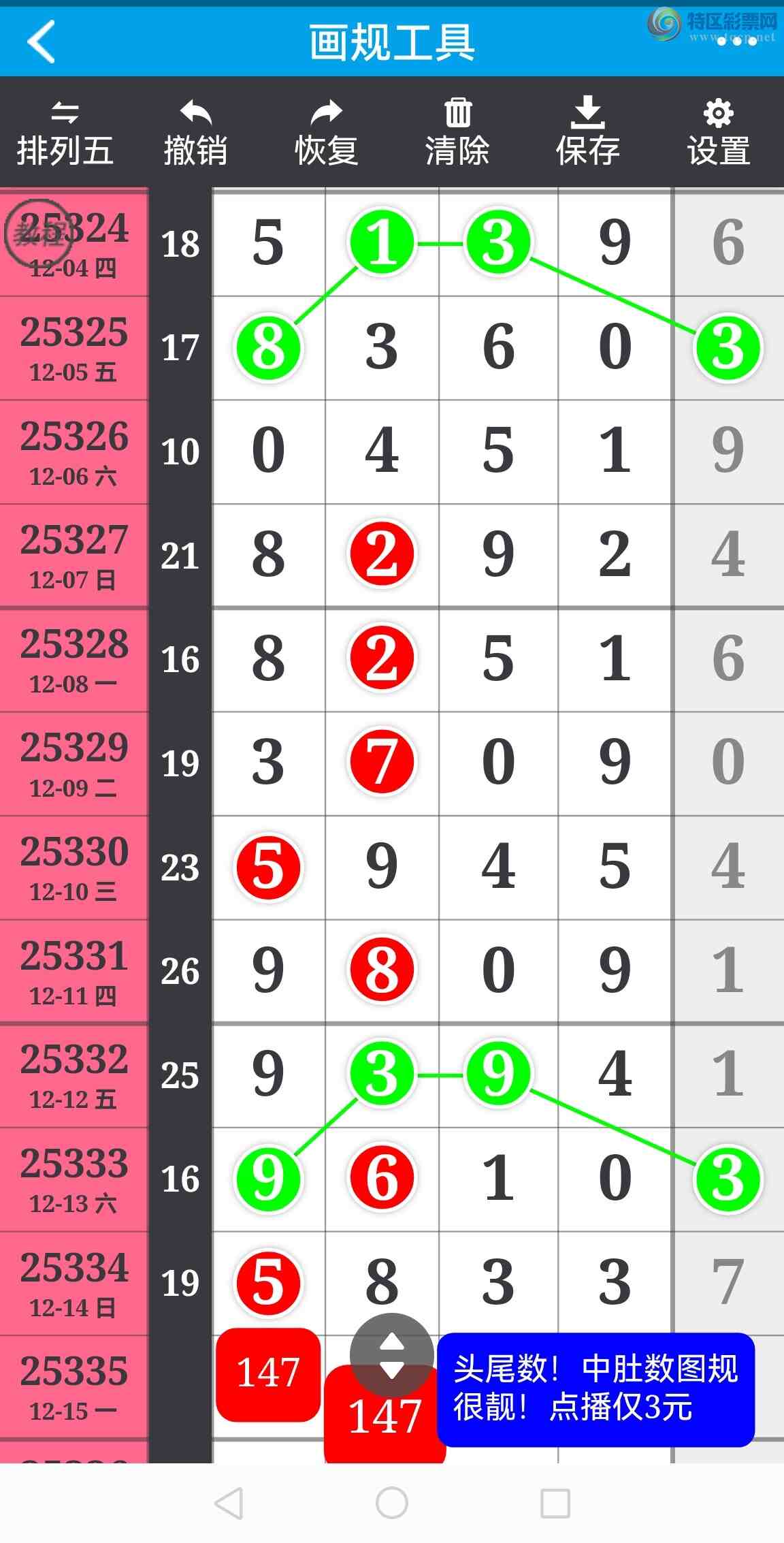Image resolution: width=784 pixels, height=1543 pixels.
Task: Switch lottery type via 排列五
Action: 65,134
